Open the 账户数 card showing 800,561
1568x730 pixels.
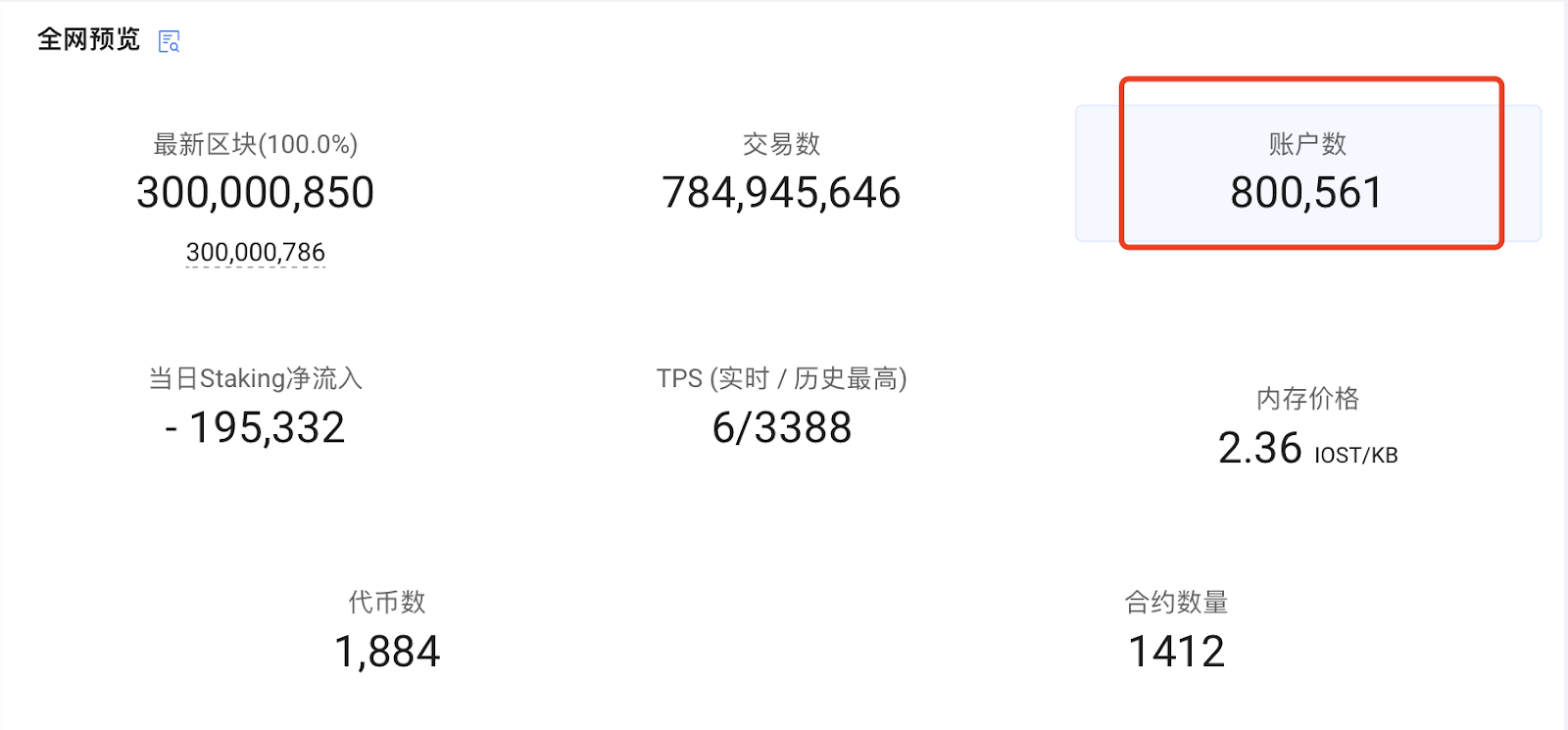click(x=1307, y=172)
